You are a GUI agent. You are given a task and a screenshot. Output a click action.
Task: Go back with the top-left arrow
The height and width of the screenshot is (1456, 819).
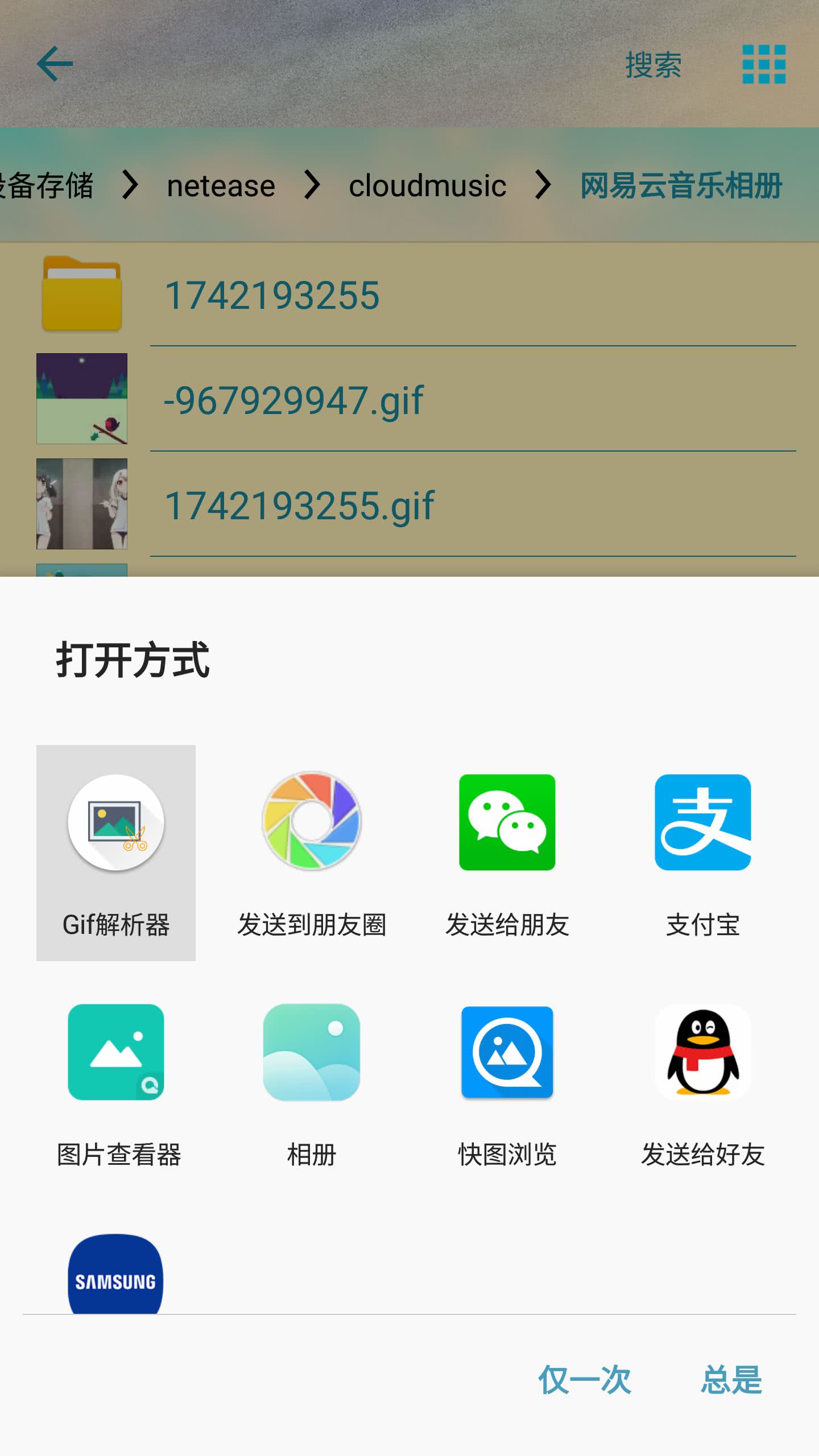coord(55,64)
